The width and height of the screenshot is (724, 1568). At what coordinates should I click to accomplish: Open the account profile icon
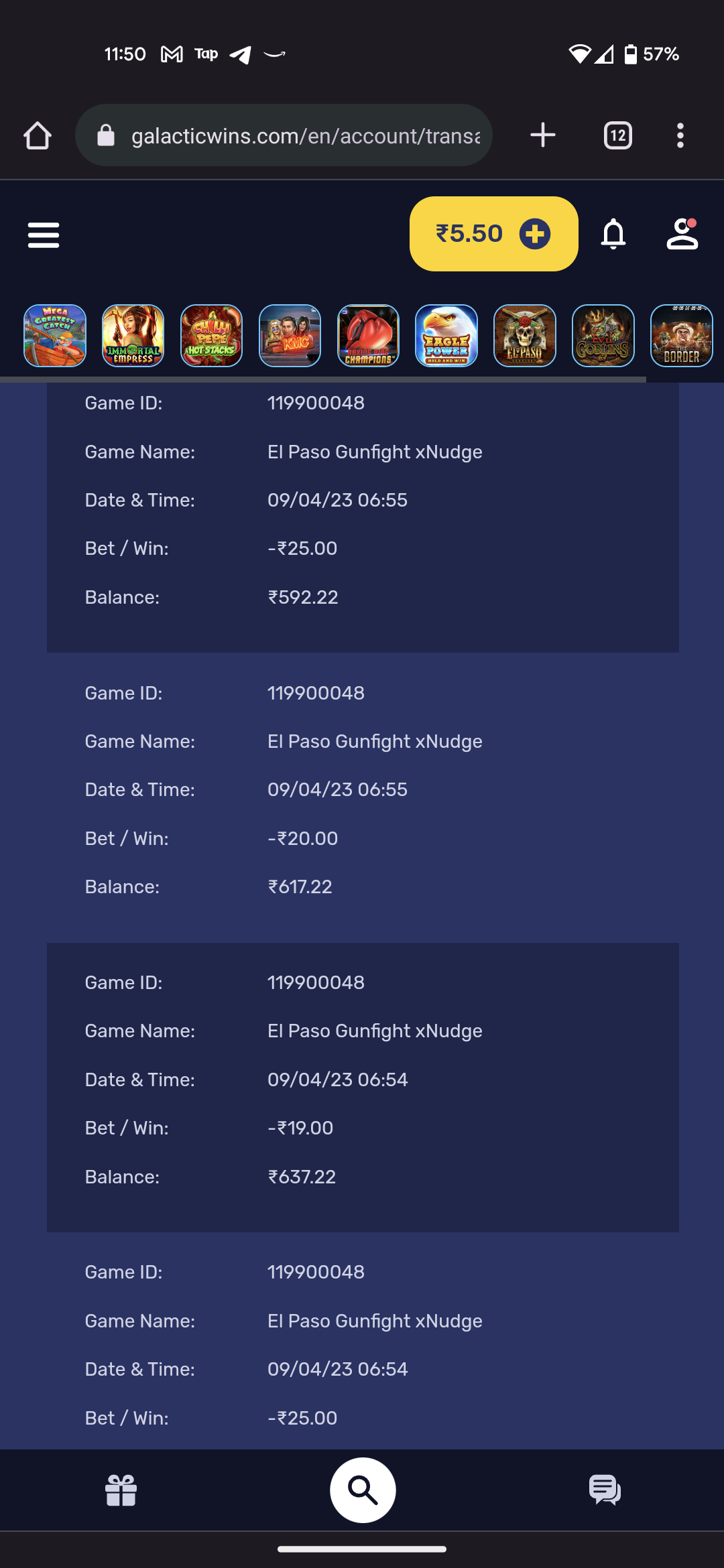pyautogui.click(x=682, y=235)
